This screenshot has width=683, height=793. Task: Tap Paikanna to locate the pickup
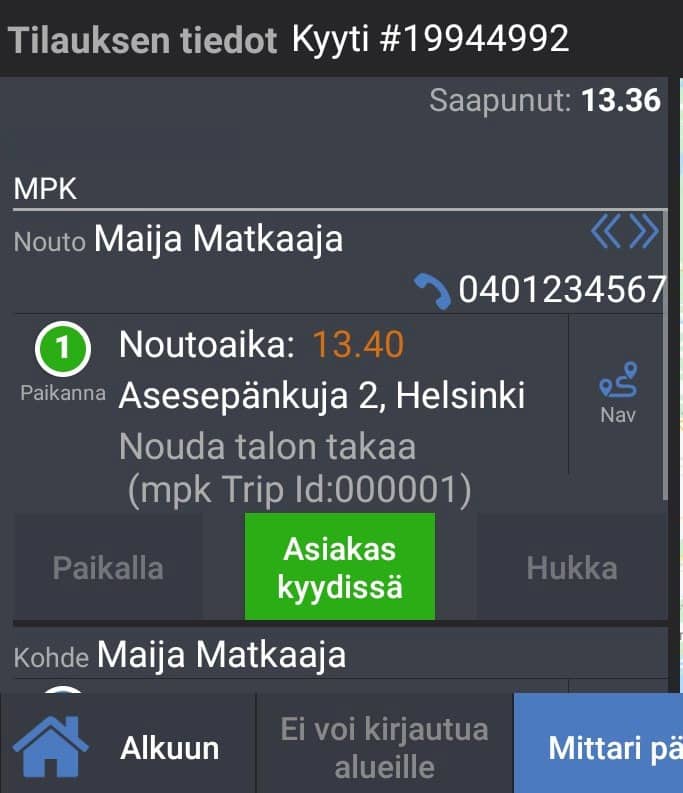coord(63,365)
